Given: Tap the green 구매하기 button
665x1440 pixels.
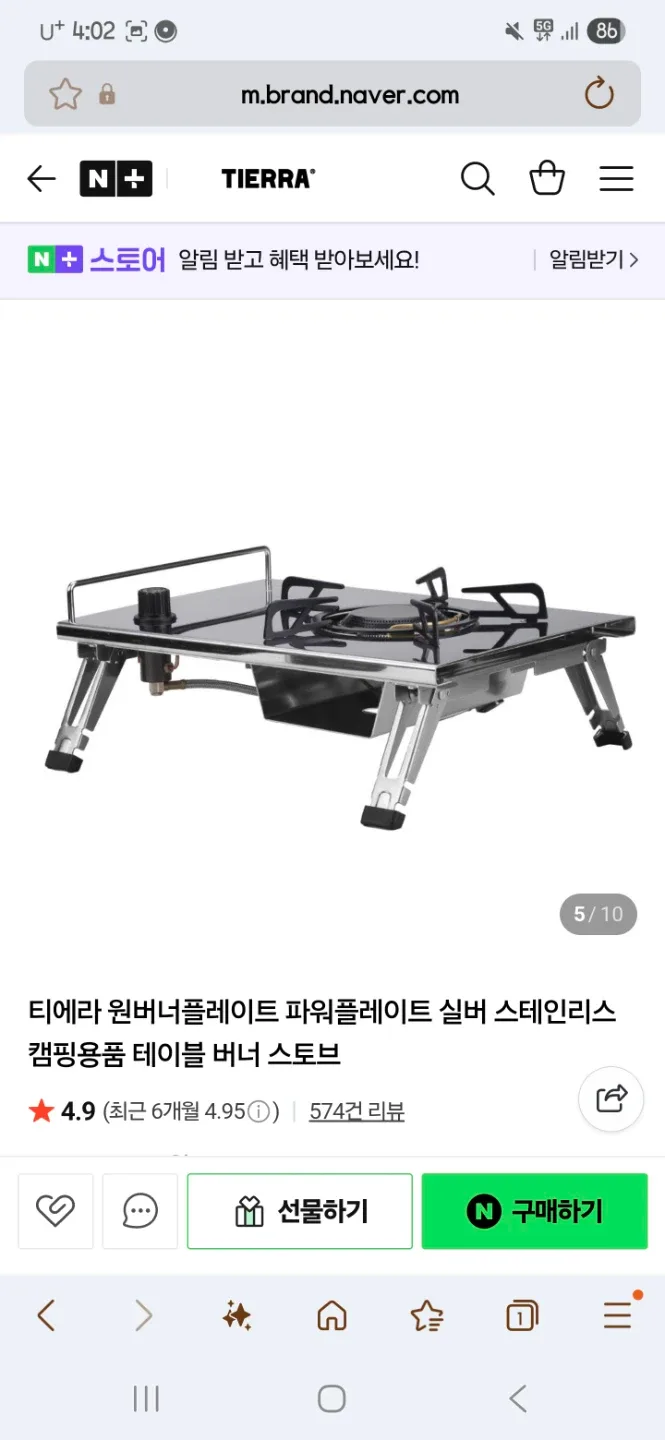Looking at the screenshot, I should pos(534,1211).
